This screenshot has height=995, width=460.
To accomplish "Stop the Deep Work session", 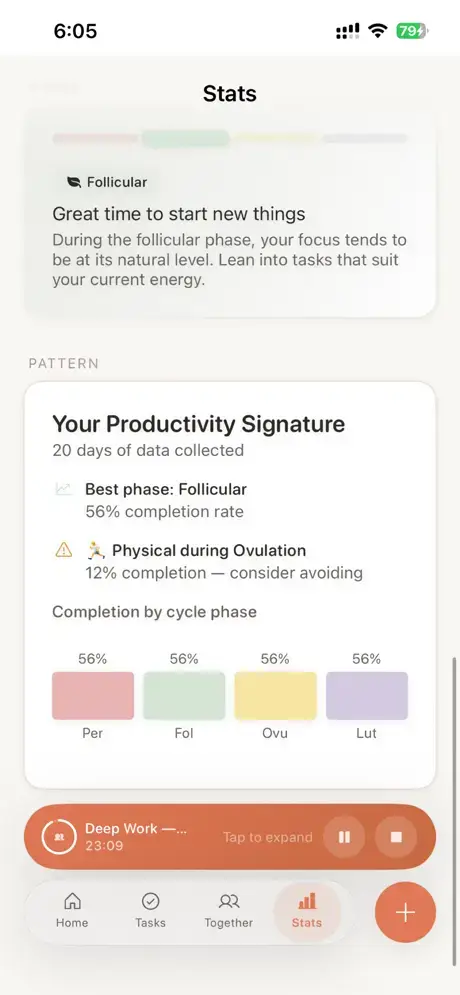I will [396, 837].
